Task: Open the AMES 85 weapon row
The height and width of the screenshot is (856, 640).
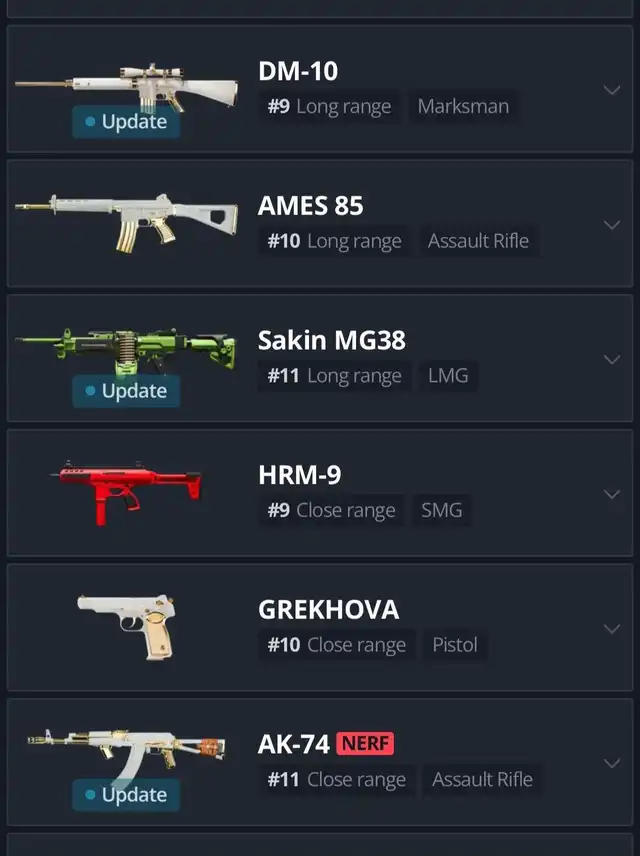Action: 311,206
